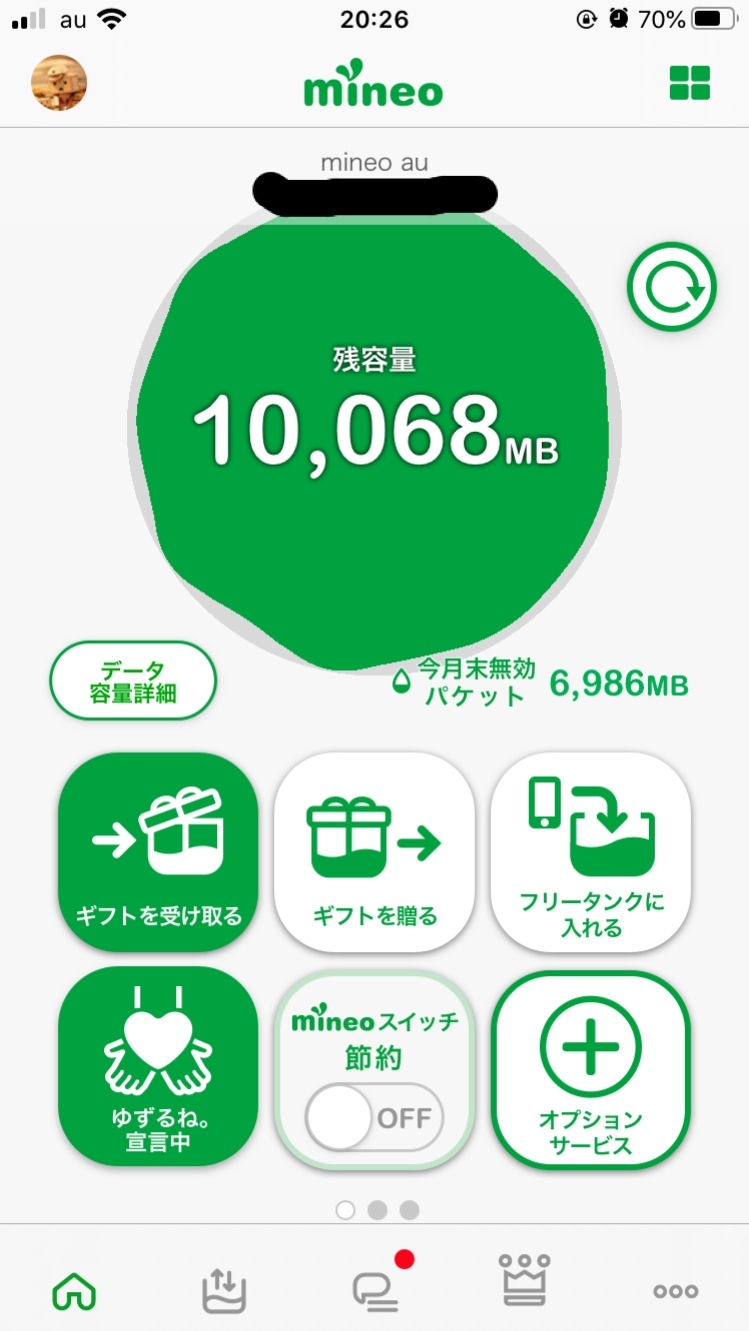Open データ容量詳細 details
749x1331 pixels.
(132, 681)
